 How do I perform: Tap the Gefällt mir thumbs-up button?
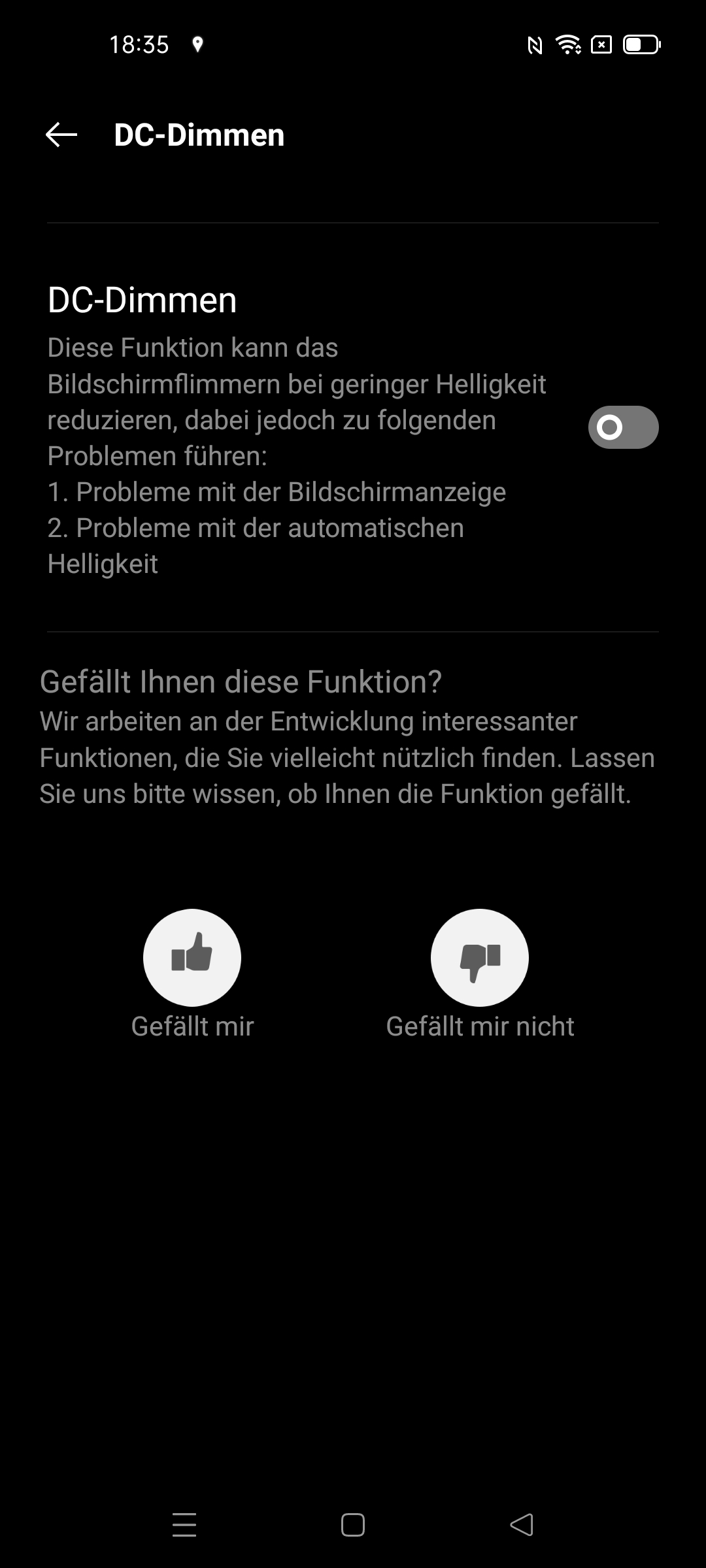click(192, 958)
